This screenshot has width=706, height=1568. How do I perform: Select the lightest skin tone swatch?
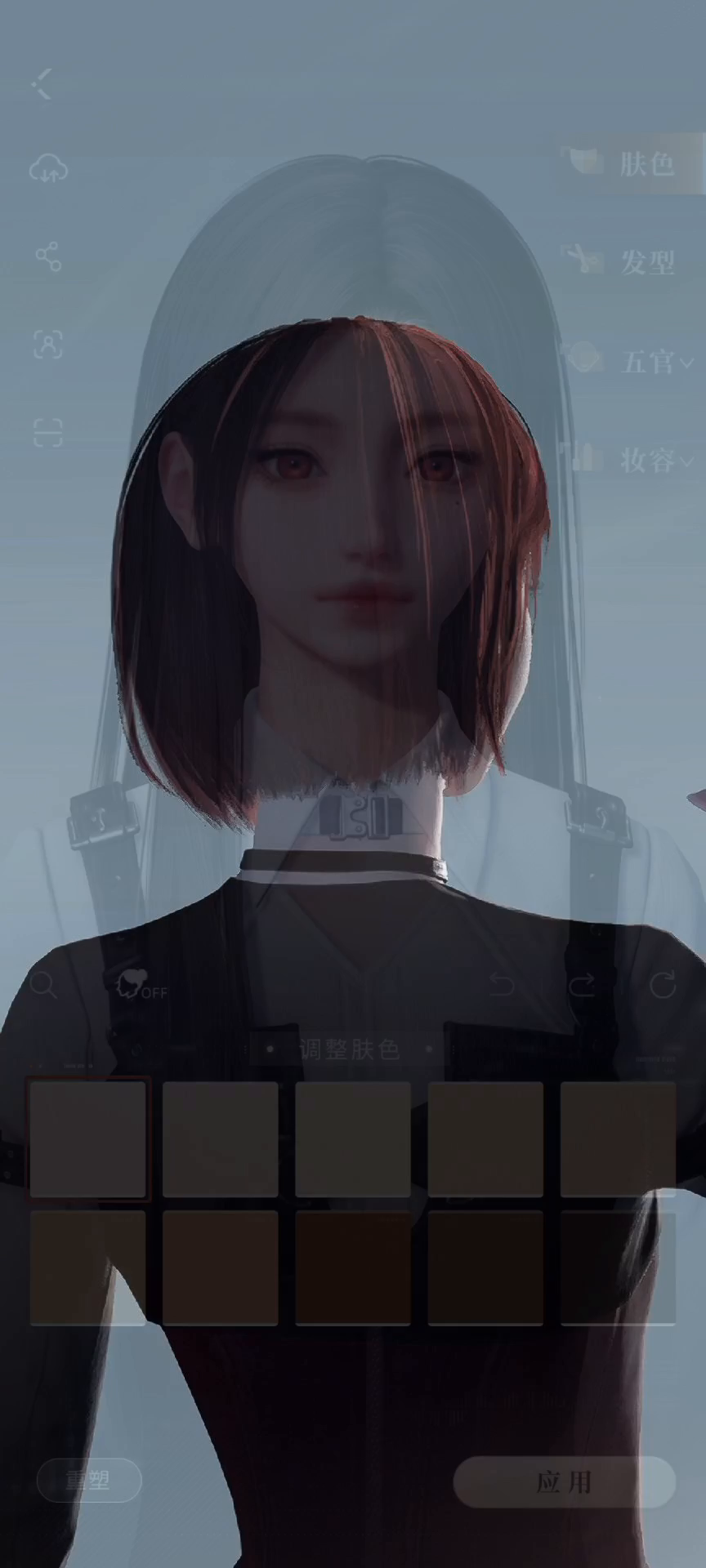coord(88,1139)
